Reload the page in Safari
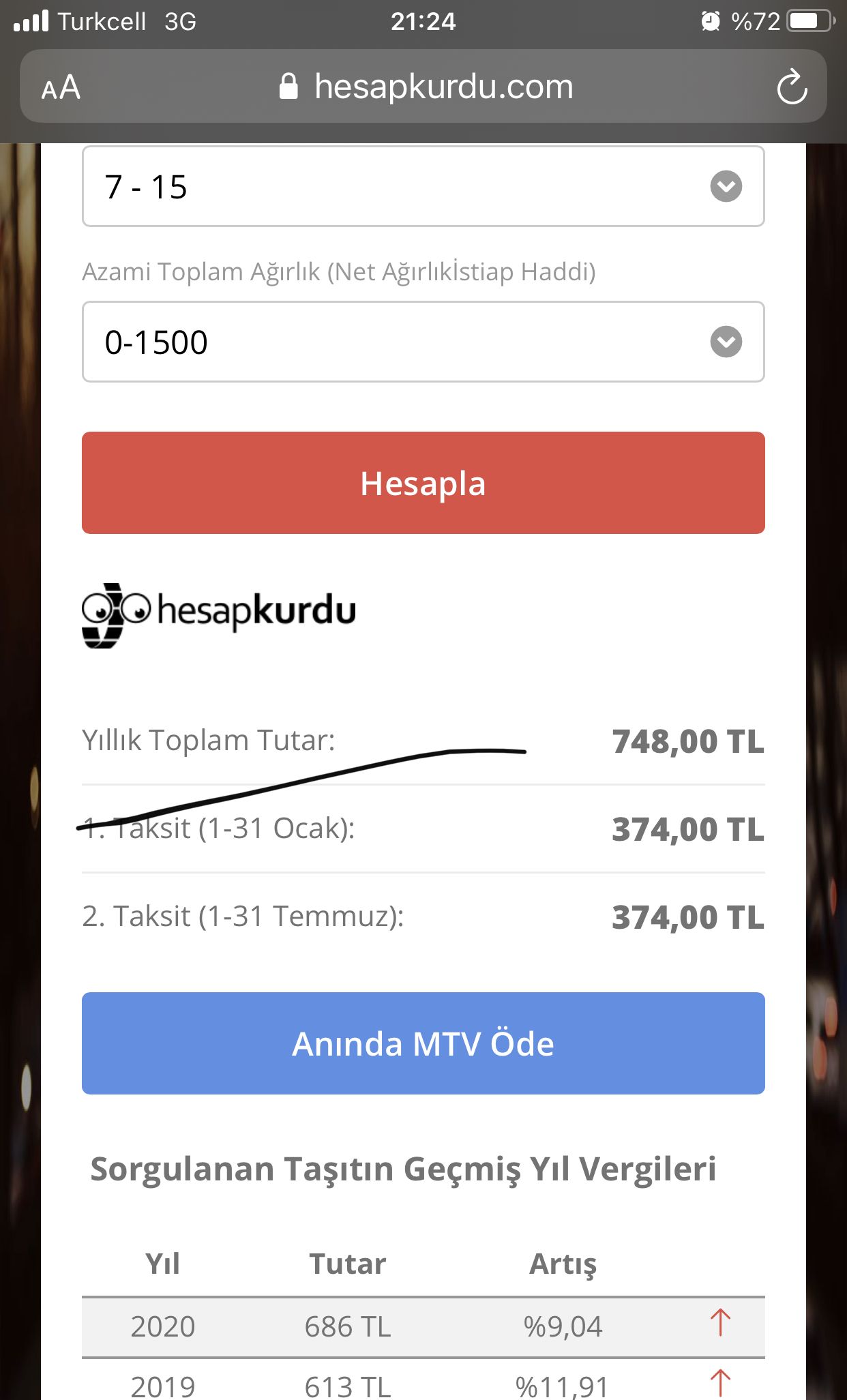Image resolution: width=847 pixels, height=1400 pixels. (791, 87)
